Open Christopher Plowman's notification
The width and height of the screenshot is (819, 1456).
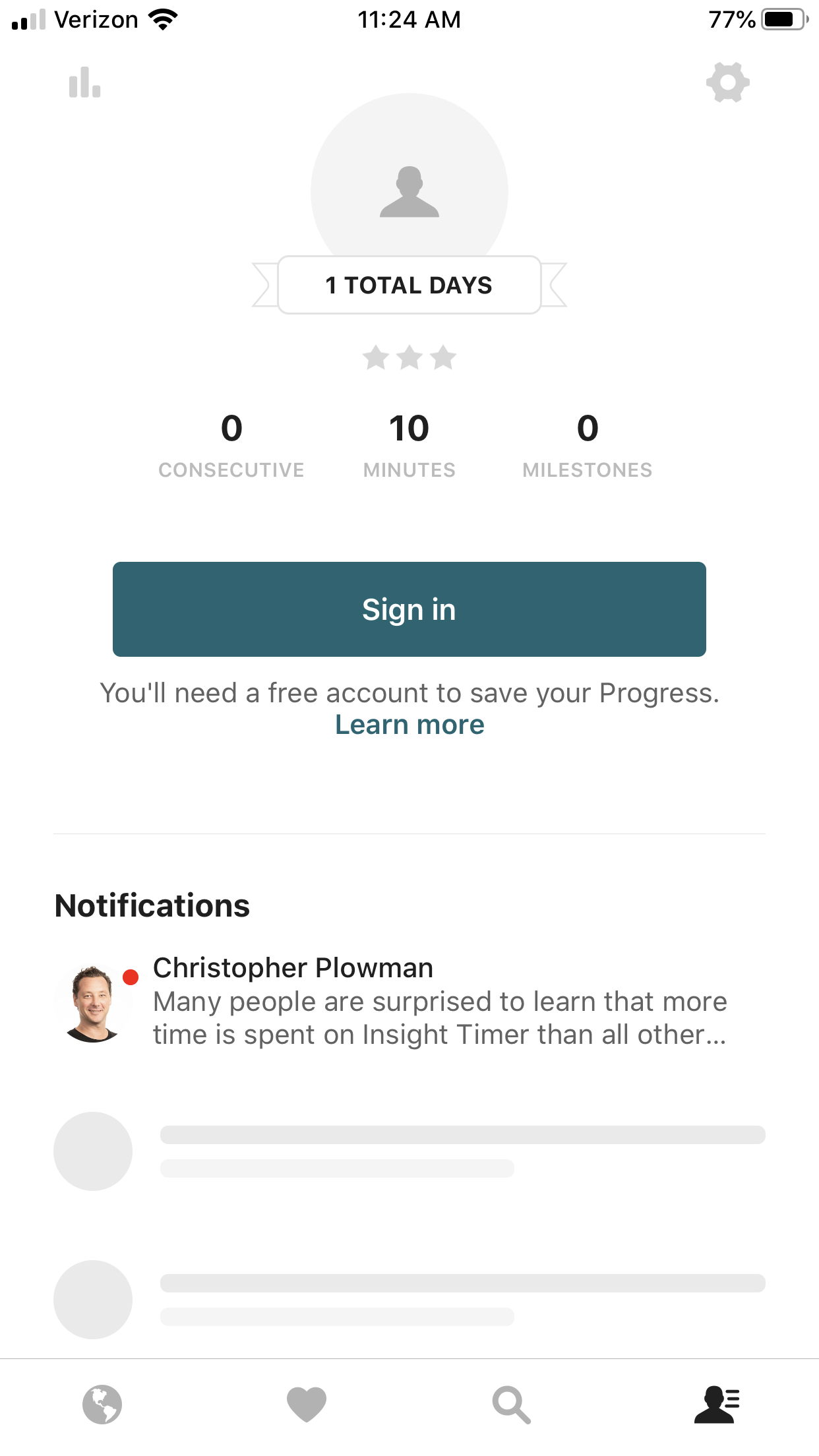(409, 1002)
